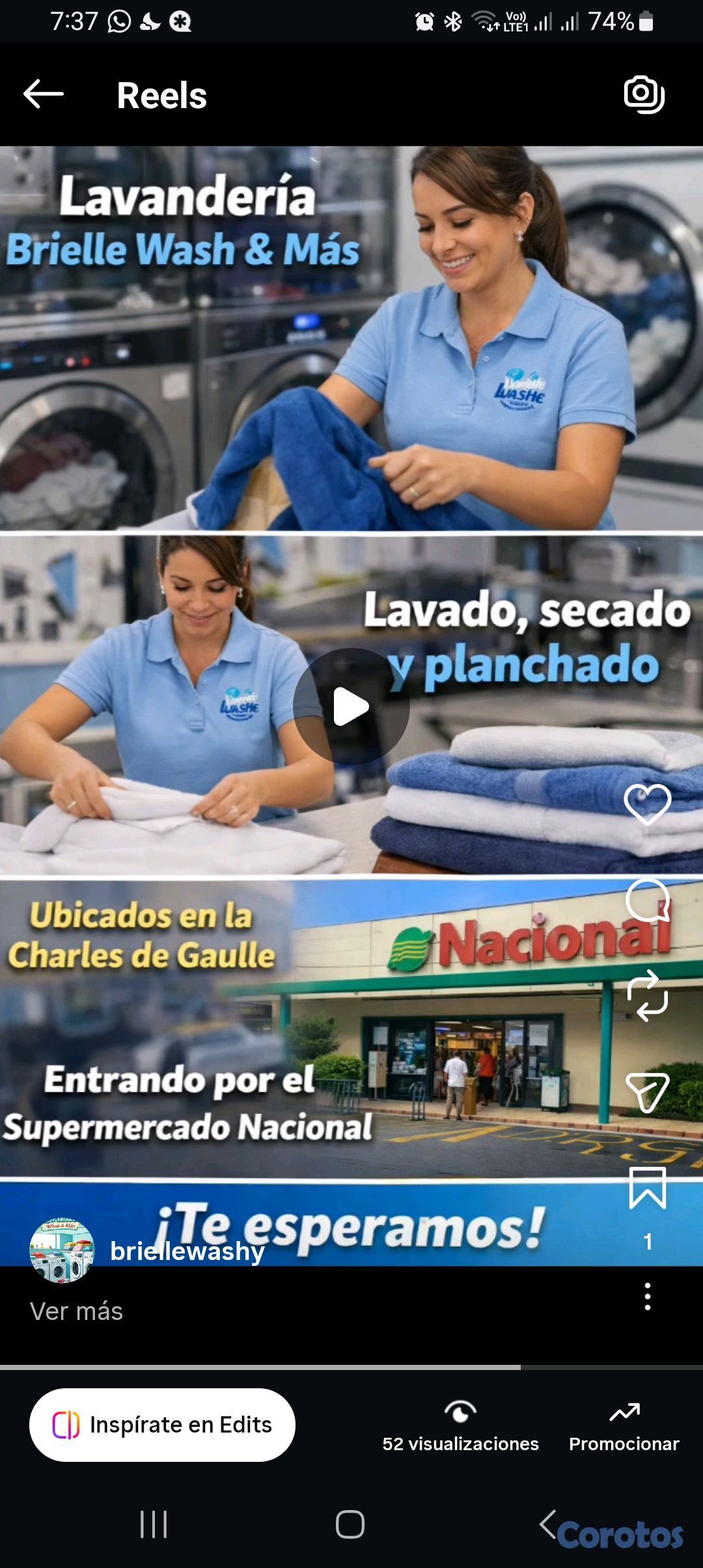The image size is (703, 1568).
Task: Go to the system home screen
Action: [x=350, y=1524]
